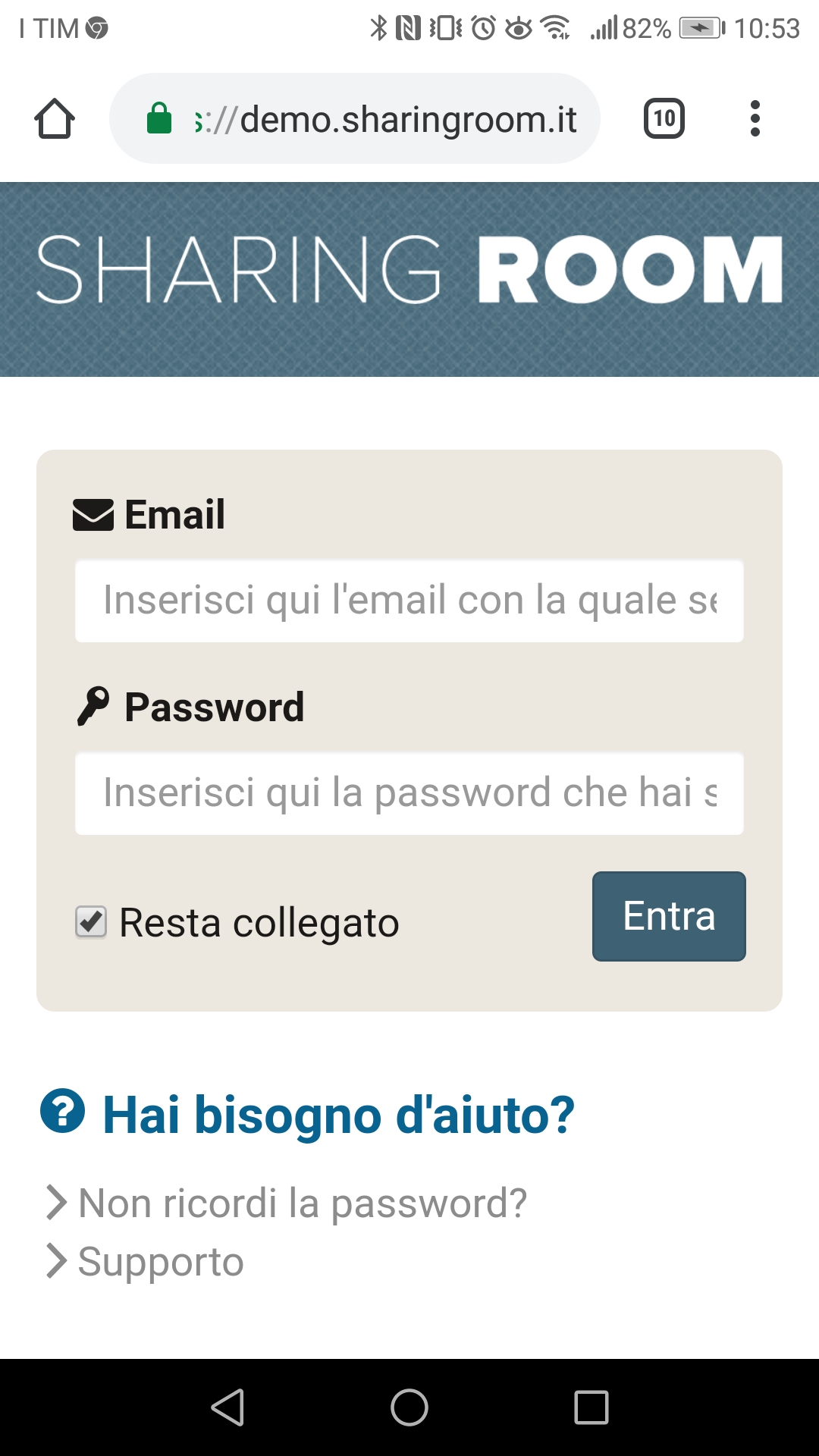Click the key icon next to Password label
This screenshot has height=1456, width=819.
tap(93, 706)
